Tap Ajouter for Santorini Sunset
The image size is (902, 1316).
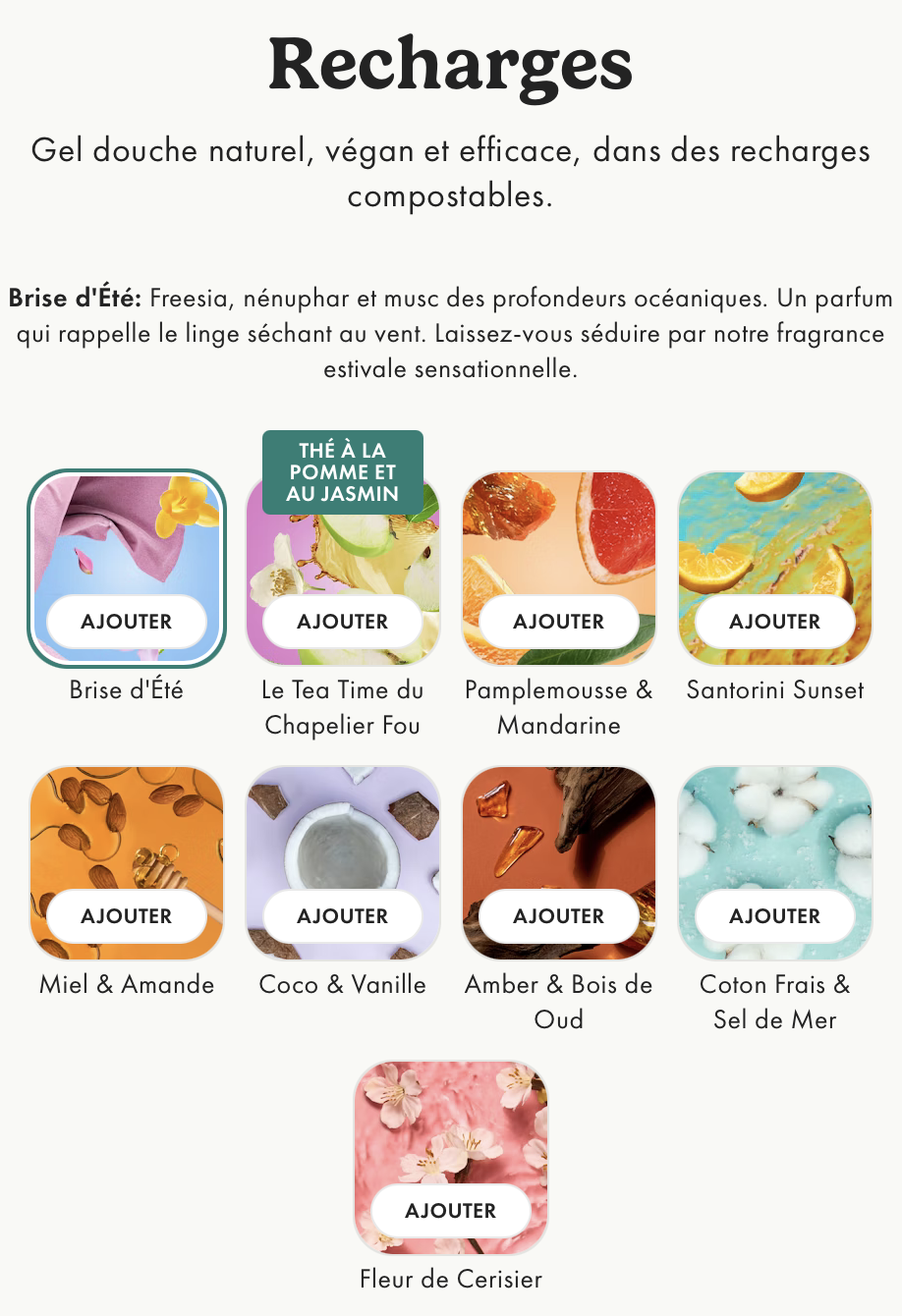(x=775, y=622)
